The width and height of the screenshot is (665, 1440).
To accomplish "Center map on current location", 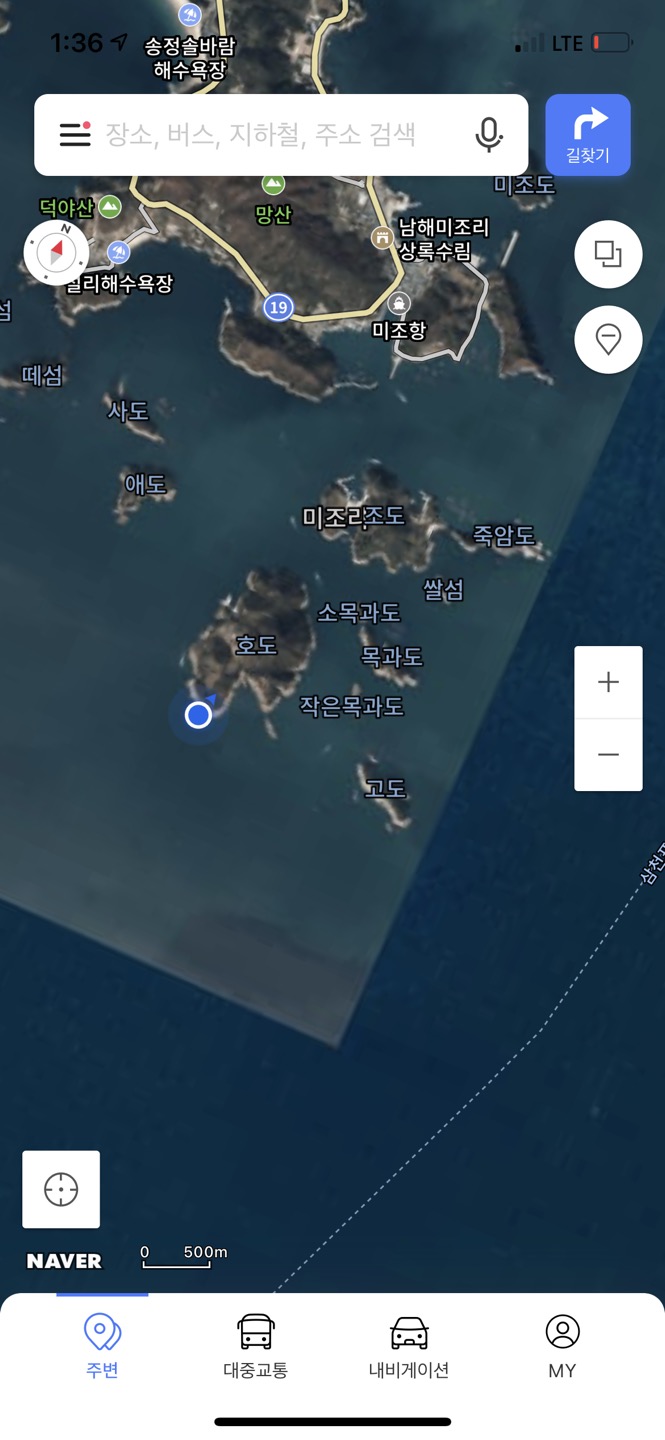I will 61,1189.
